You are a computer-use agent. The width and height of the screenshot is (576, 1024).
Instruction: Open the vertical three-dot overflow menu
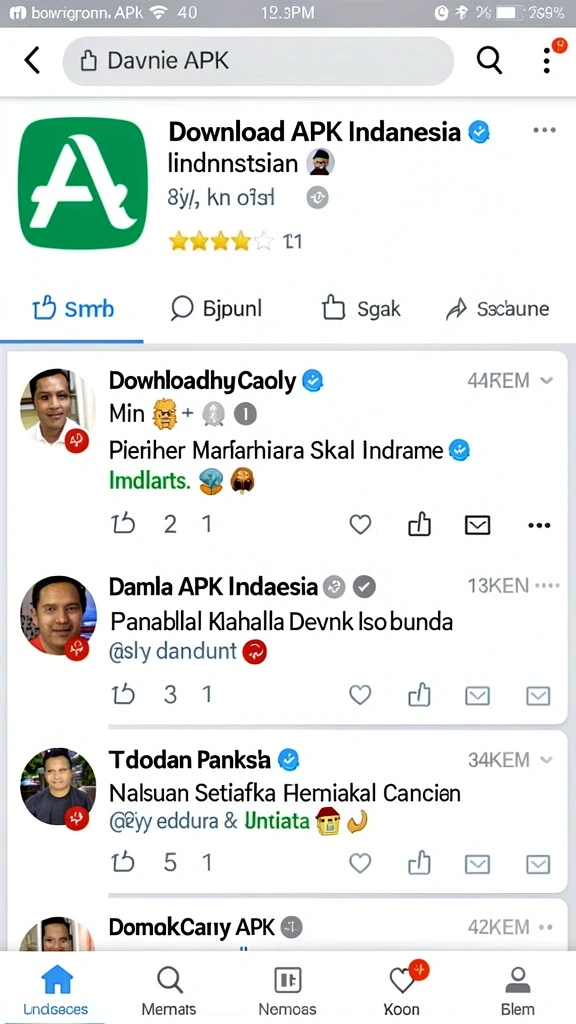coord(547,61)
